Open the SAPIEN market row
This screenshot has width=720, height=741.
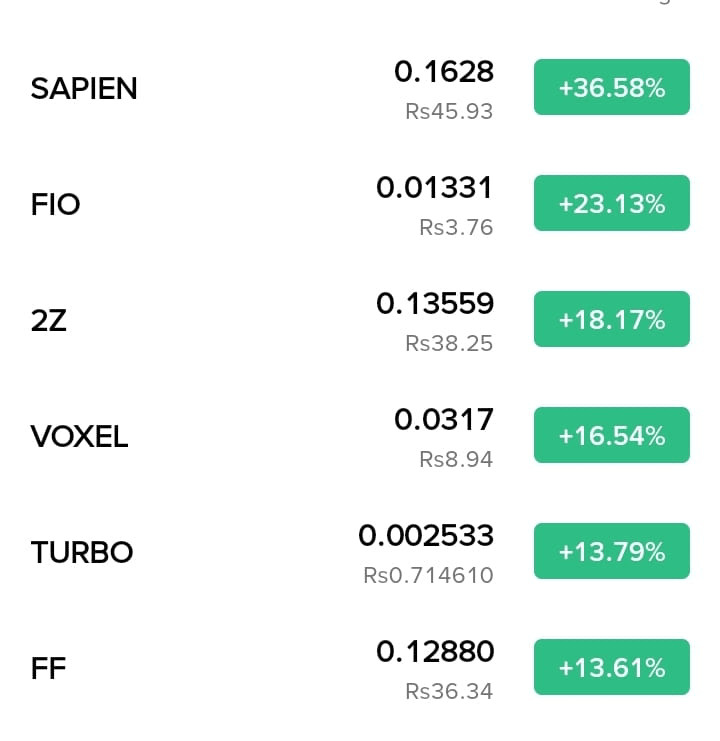360,87
